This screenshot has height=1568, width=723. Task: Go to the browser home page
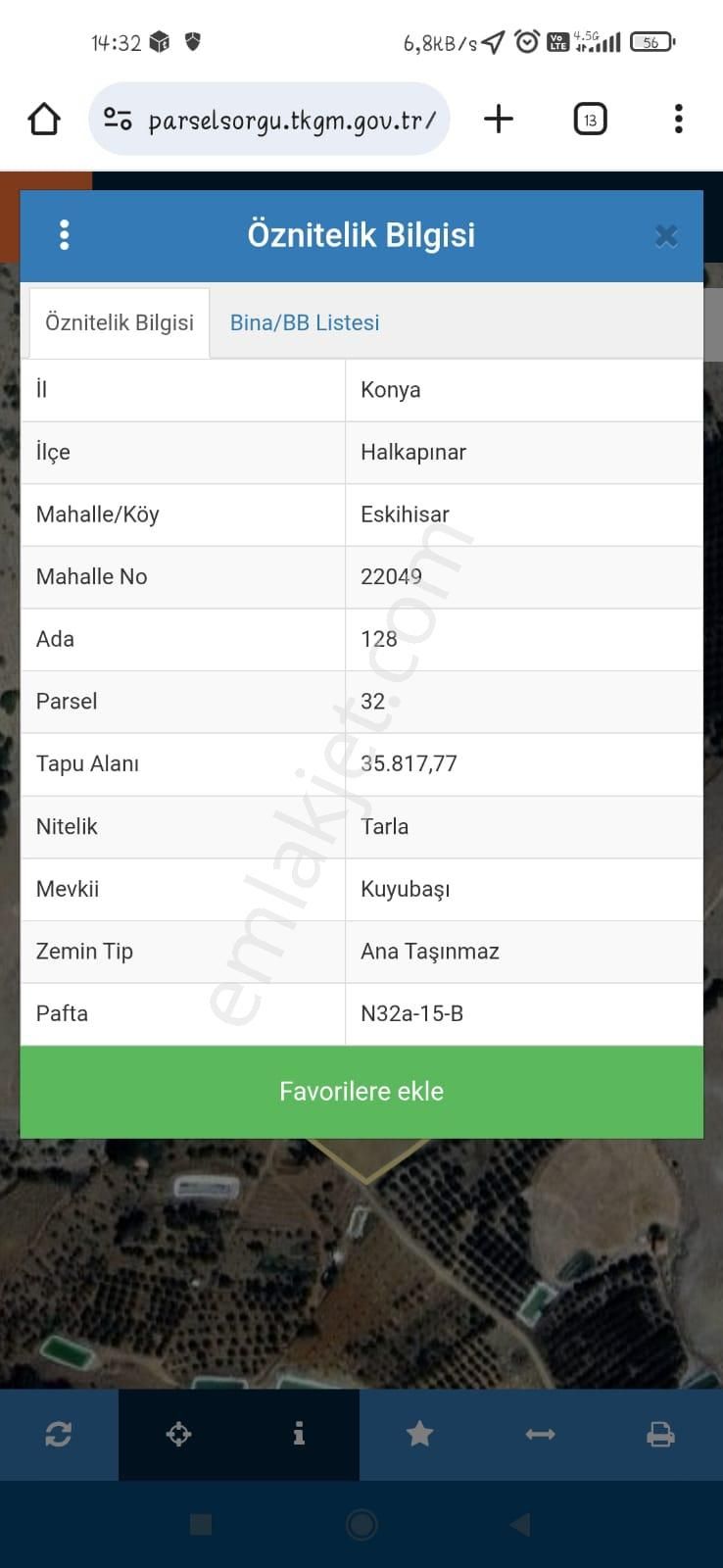[44, 120]
